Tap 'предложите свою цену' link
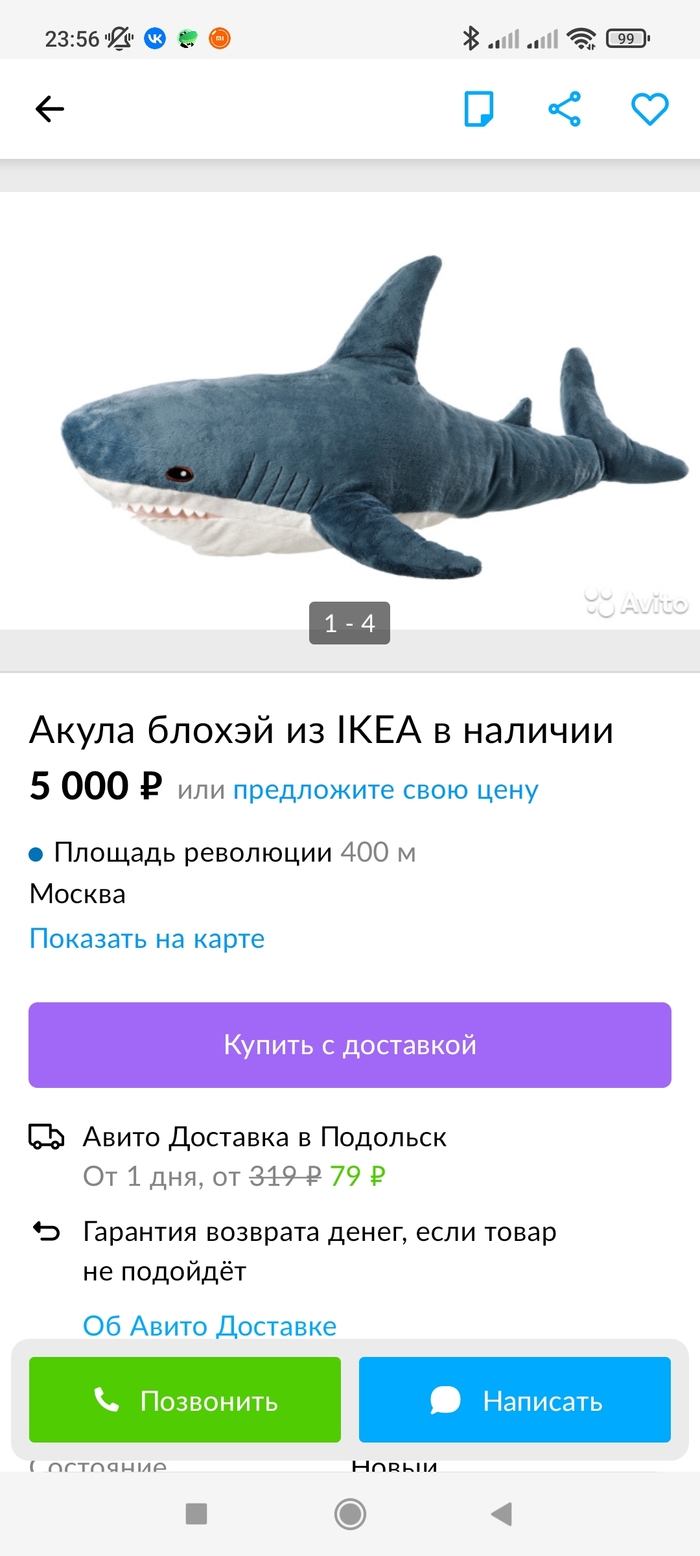 (x=385, y=789)
